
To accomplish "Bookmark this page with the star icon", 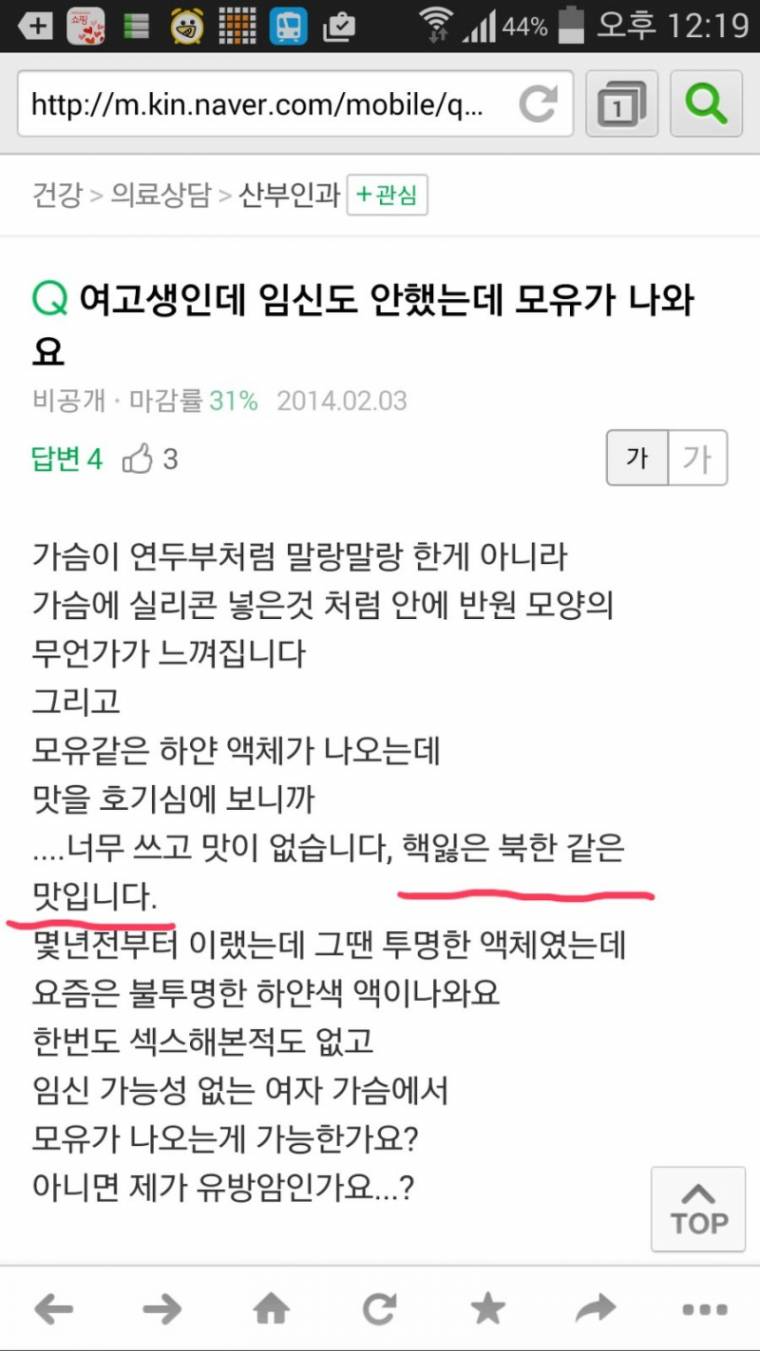I will click(487, 1308).
